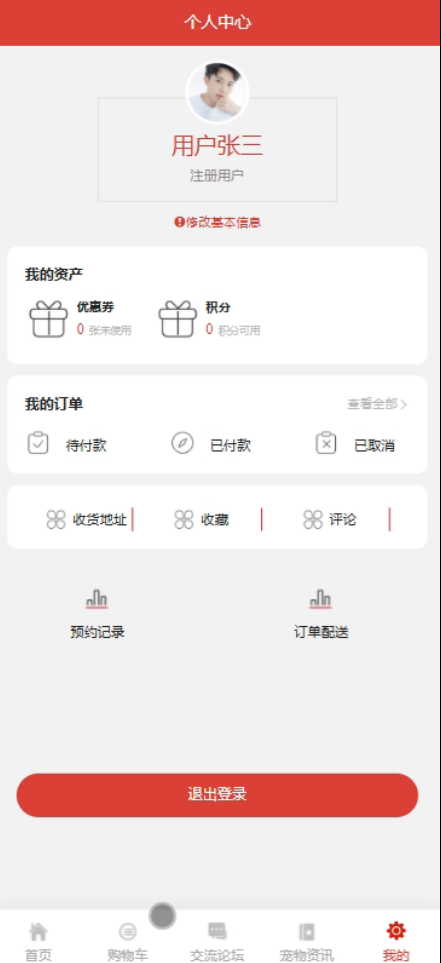Open 已付款 paid orders
Viewport: 441px width, 963px height.
[211, 444]
